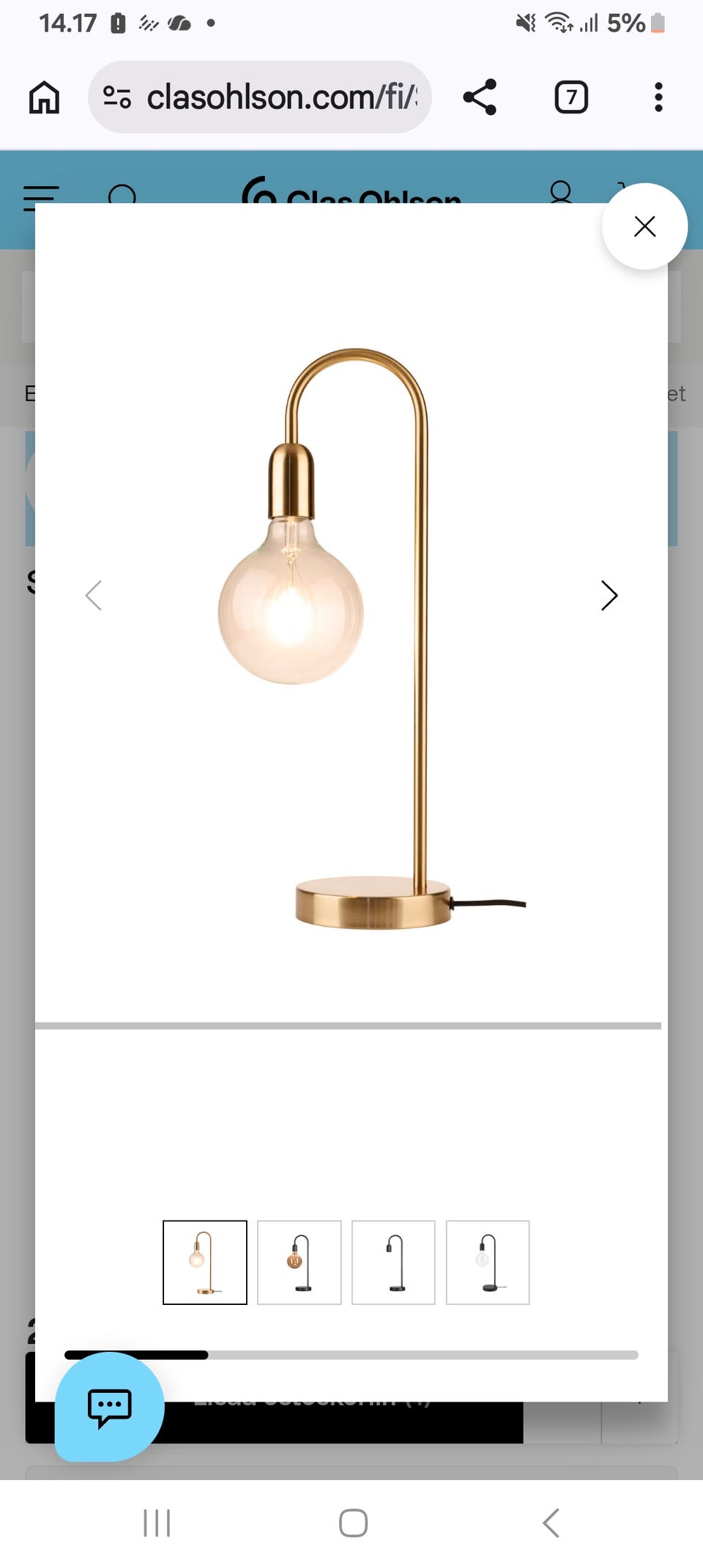703x1568 pixels.
Task: Open the browser overflow menu
Action: [x=658, y=97]
